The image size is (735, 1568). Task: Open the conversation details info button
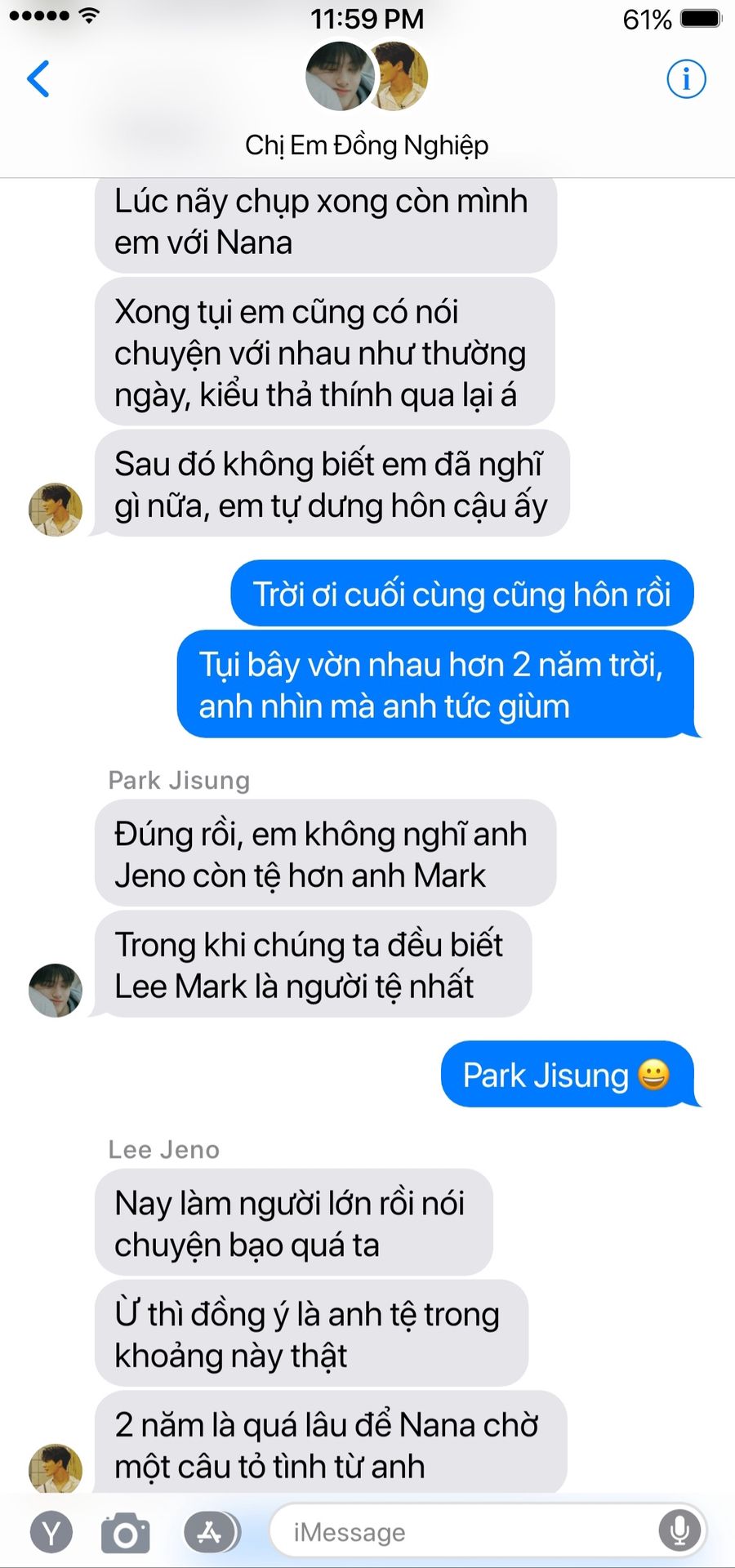point(685,79)
